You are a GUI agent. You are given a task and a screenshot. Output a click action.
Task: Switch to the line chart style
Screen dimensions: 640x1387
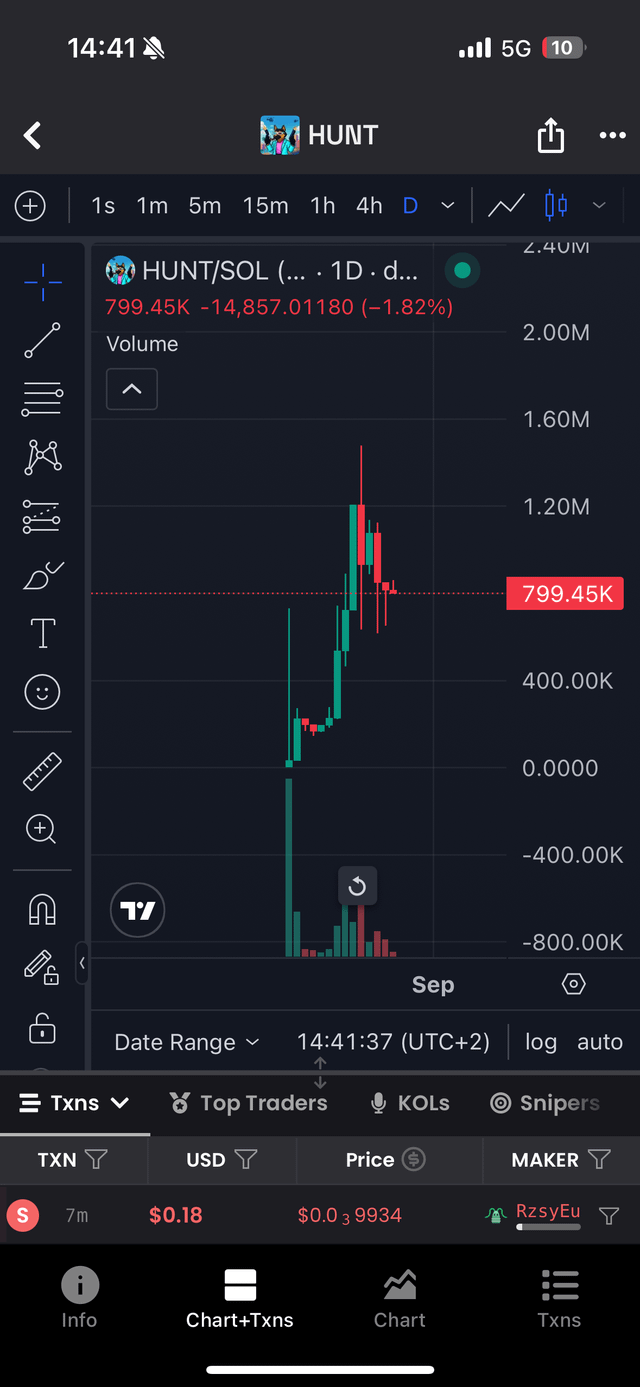pos(506,206)
